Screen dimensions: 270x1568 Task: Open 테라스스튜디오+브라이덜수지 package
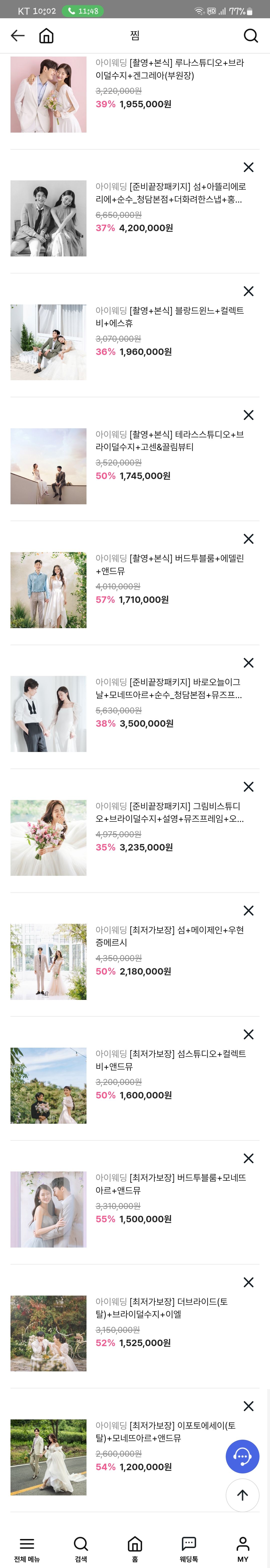pyautogui.click(x=170, y=441)
